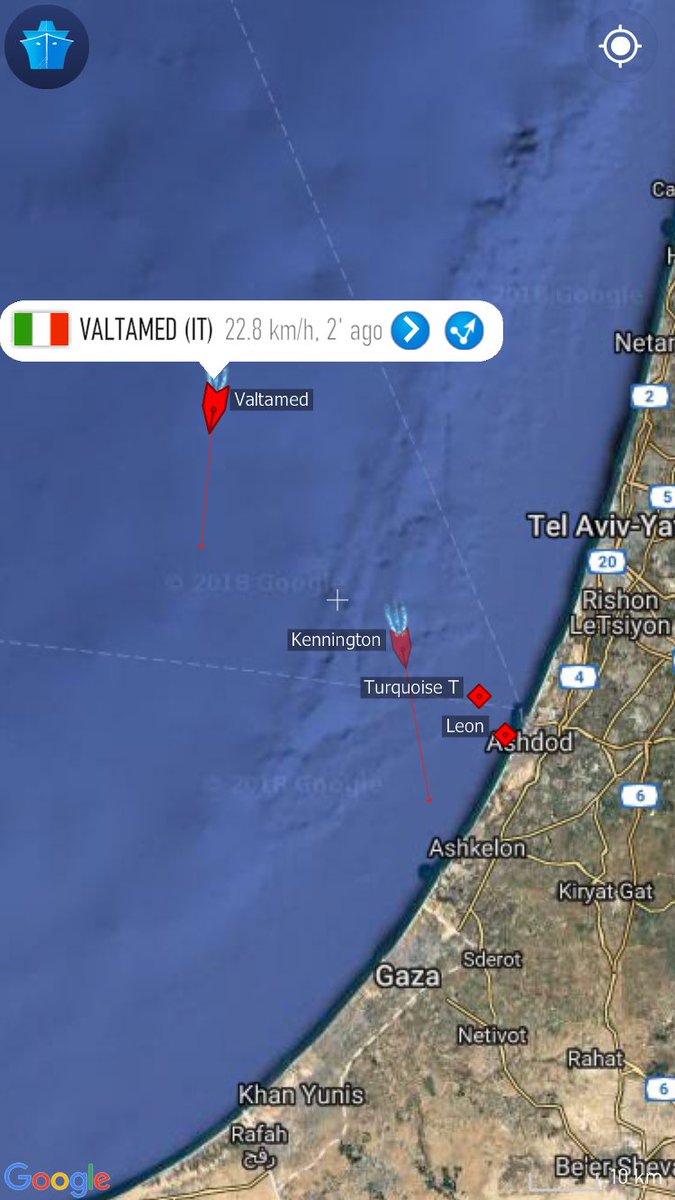Image resolution: width=675 pixels, height=1200 pixels.
Task: Select the Kennington ship marker
Action: point(401,646)
